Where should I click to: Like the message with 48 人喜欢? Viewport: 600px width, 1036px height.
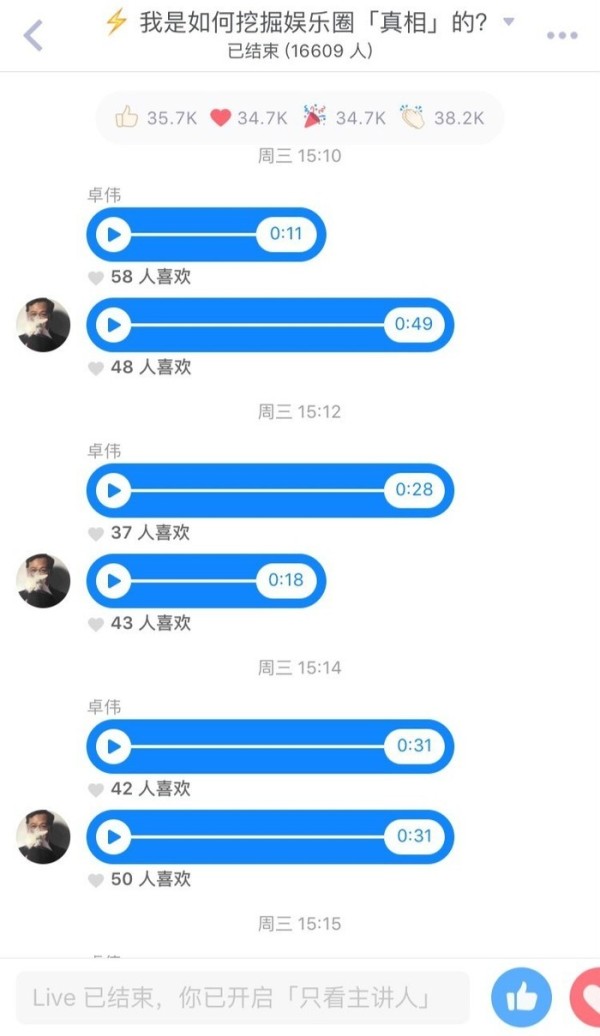pyautogui.click(x=96, y=368)
